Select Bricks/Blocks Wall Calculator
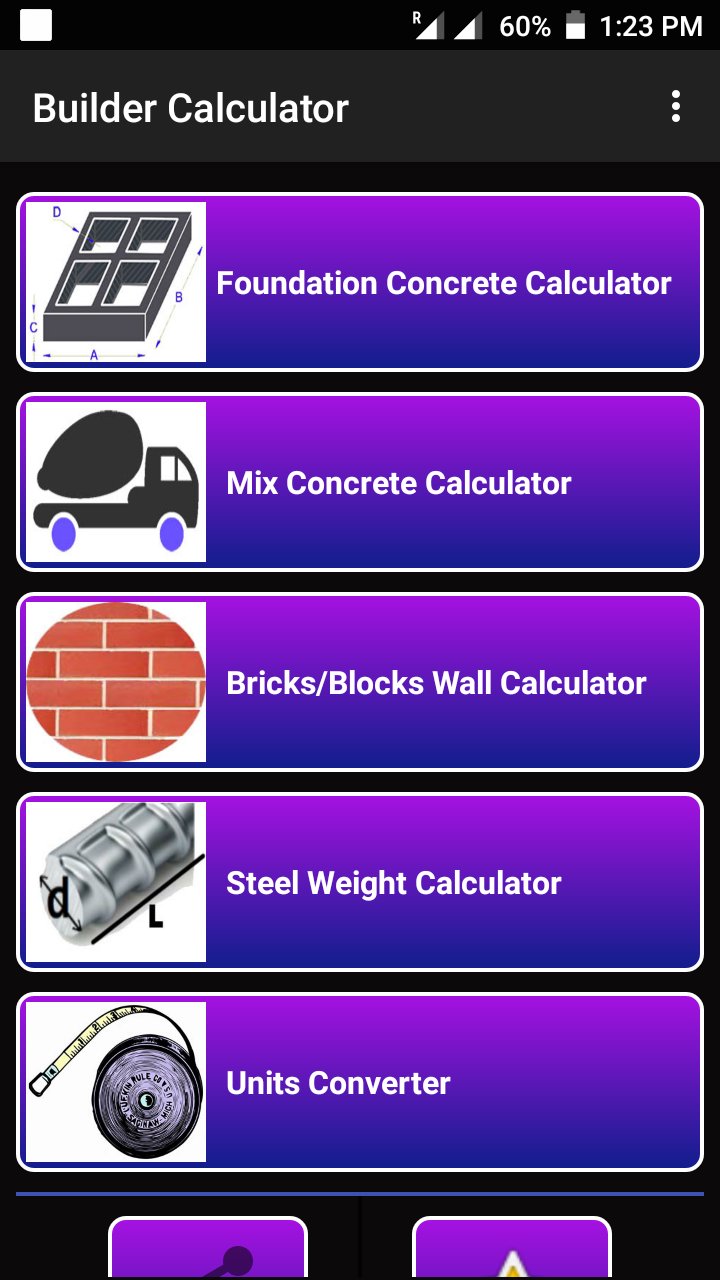720x1280 pixels. click(360, 682)
